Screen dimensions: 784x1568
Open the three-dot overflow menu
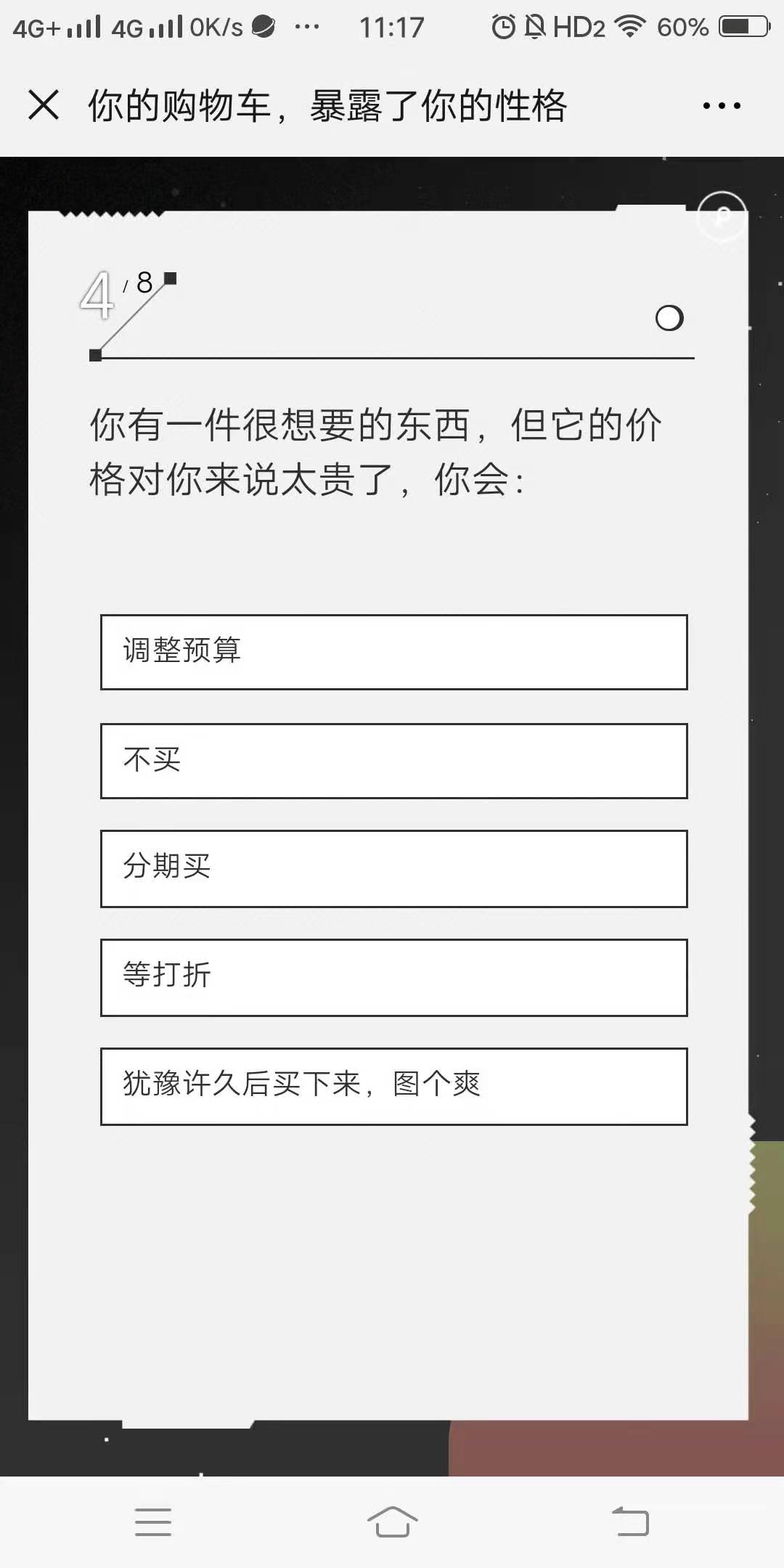coord(722,106)
